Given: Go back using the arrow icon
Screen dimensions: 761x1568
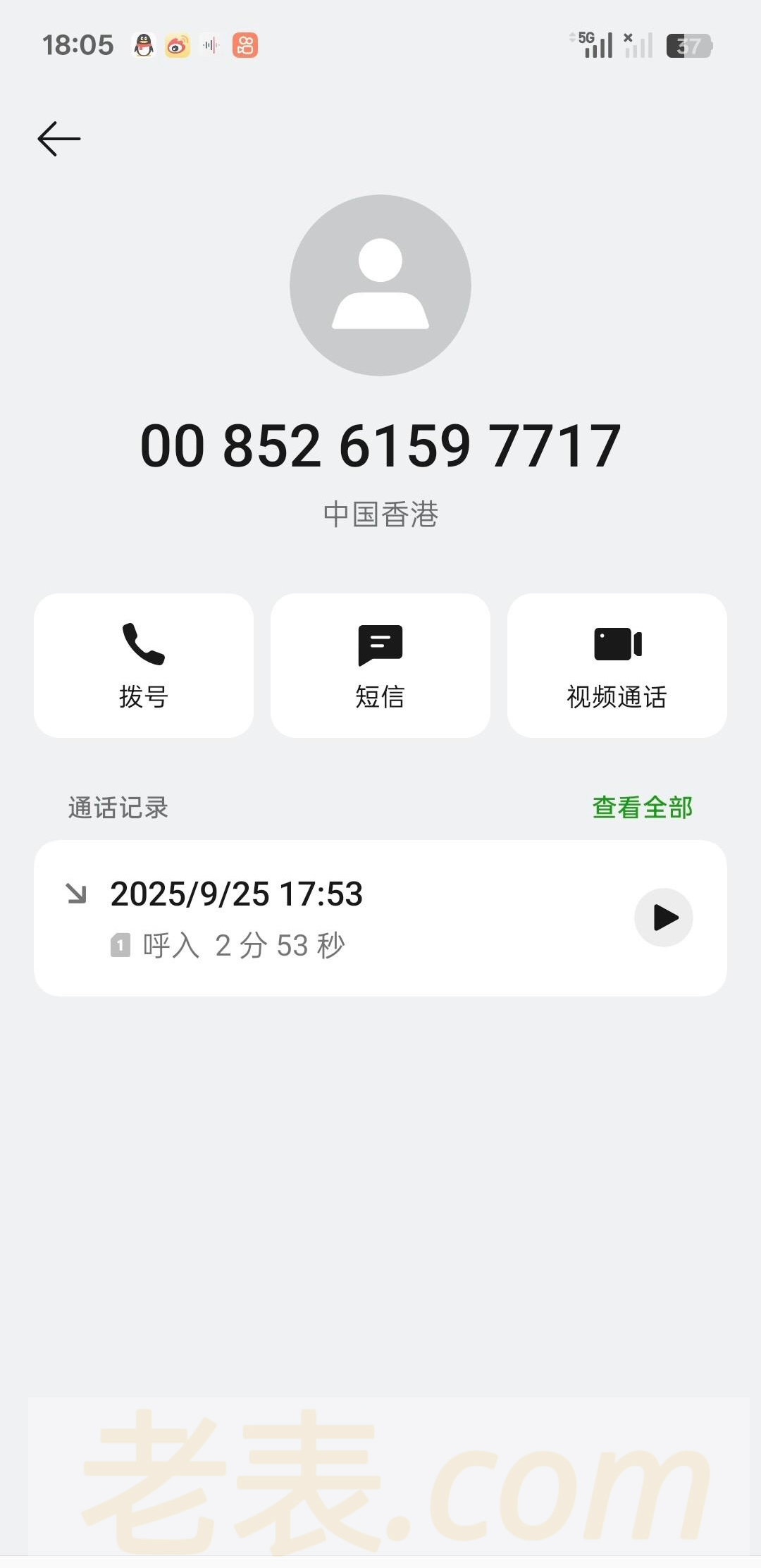Looking at the screenshot, I should pyautogui.click(x=59, y=139).
